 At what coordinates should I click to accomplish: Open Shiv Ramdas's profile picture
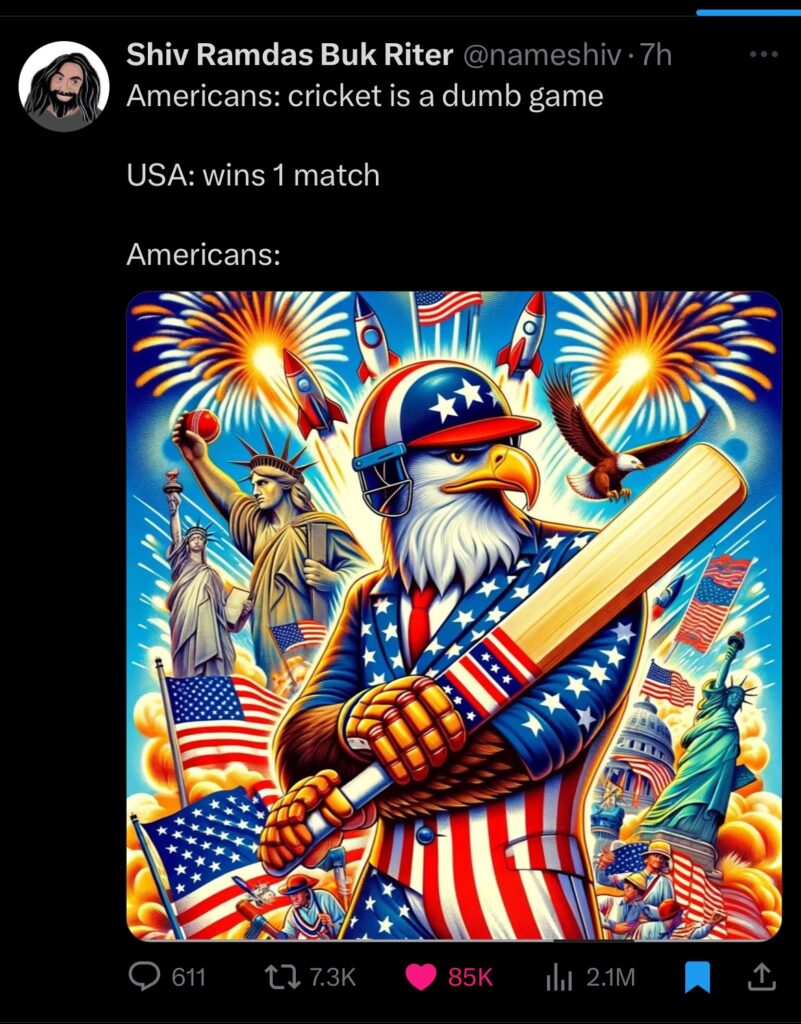pyautogui.click(x=63, y=87)
